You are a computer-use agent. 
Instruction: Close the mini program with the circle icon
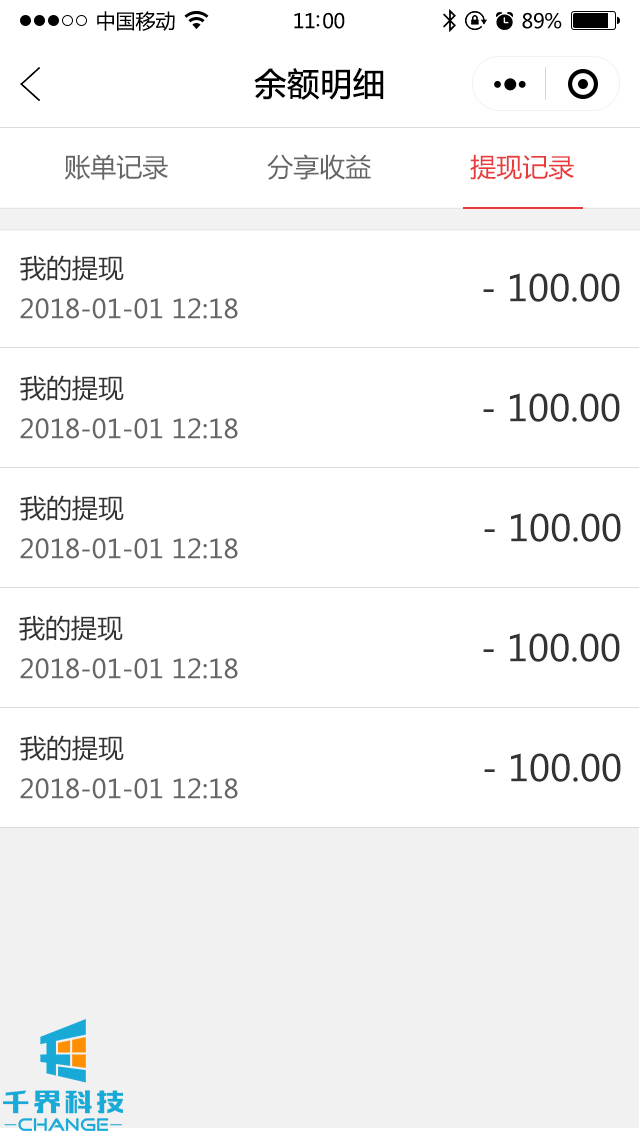click(582, 84)
